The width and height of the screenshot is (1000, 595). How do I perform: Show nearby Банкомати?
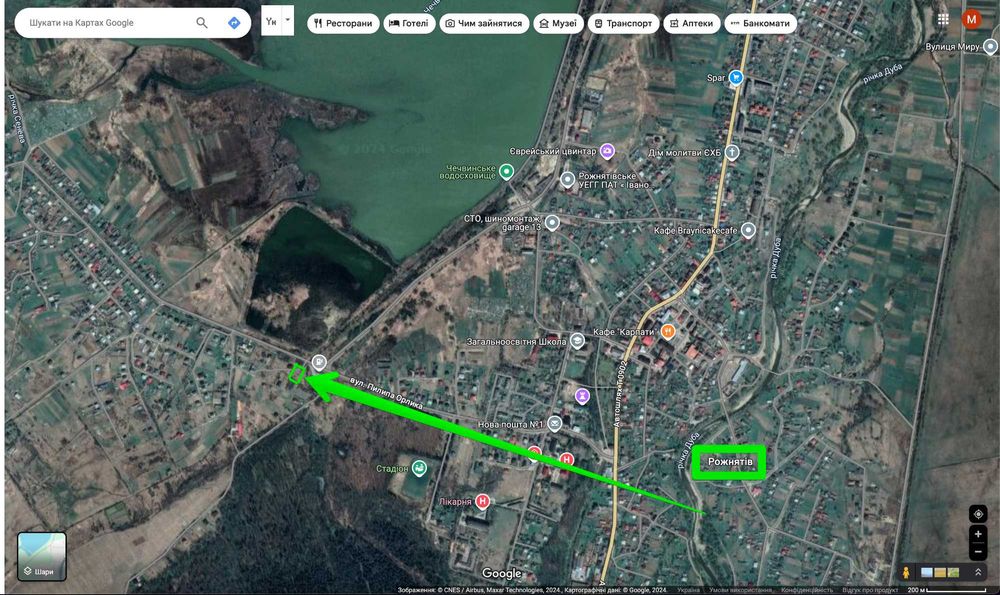click(760, 23)
